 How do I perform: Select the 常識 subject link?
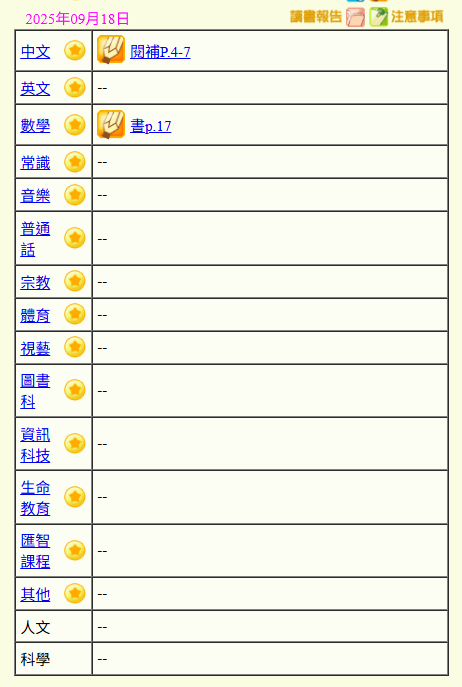pyautogui.click(x=35, y=163)
